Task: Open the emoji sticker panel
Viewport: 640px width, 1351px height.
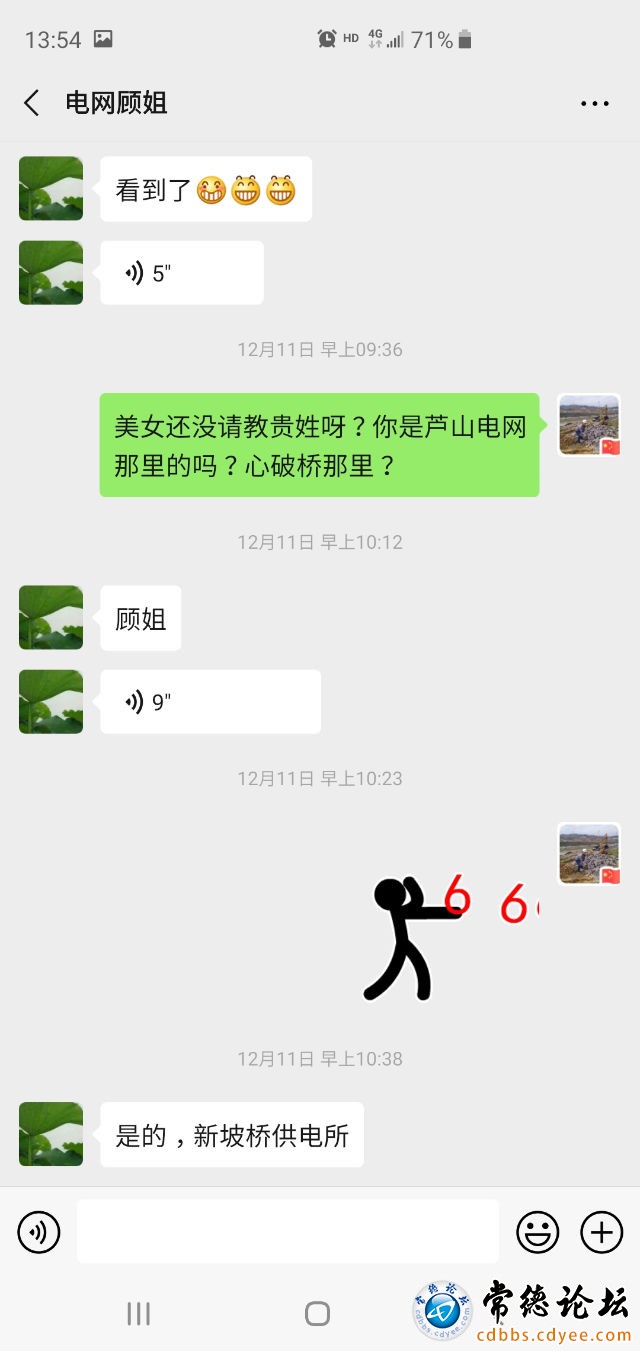Action: tap(538, 1232)
